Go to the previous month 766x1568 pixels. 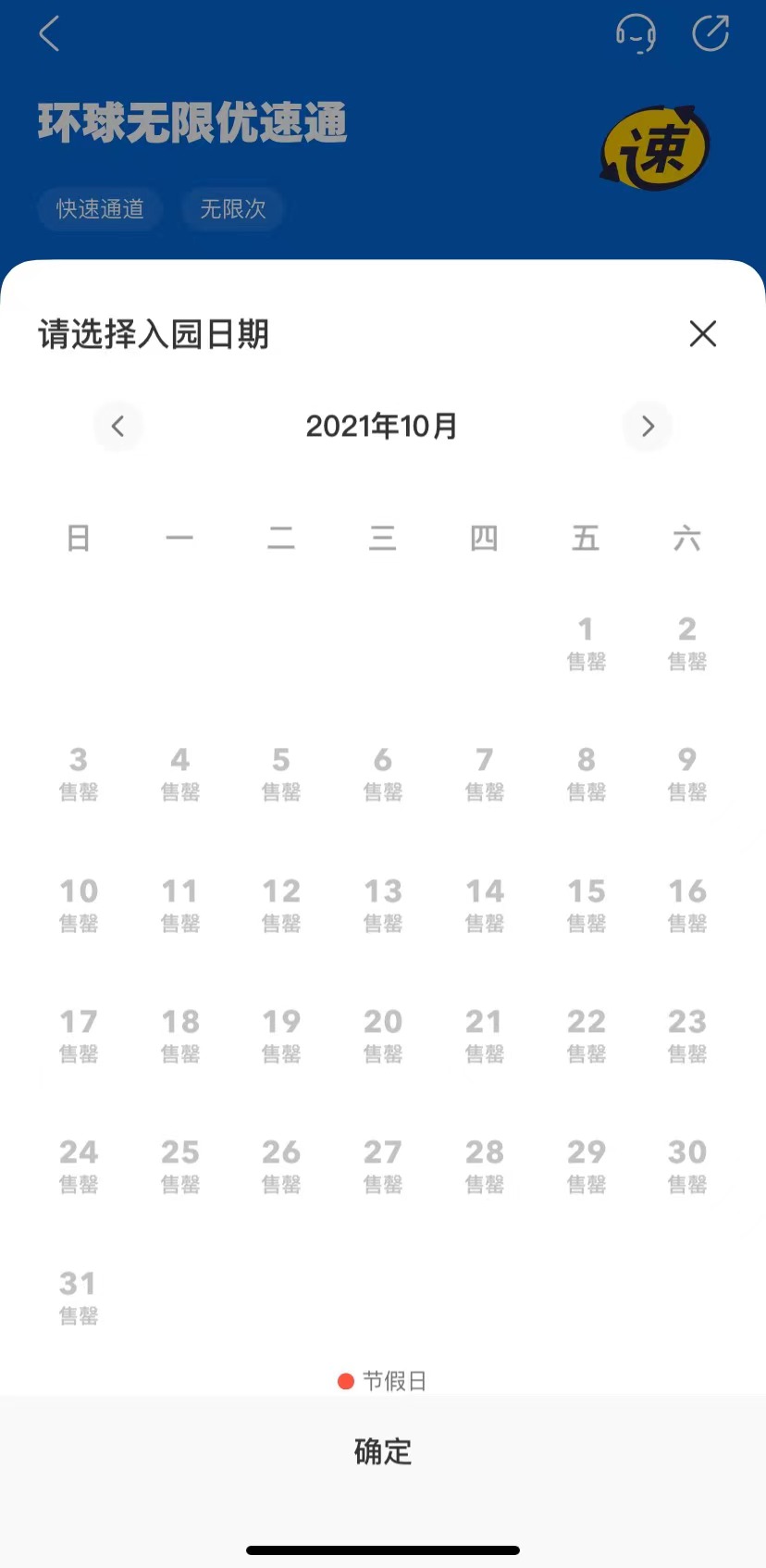click(117, 426)
